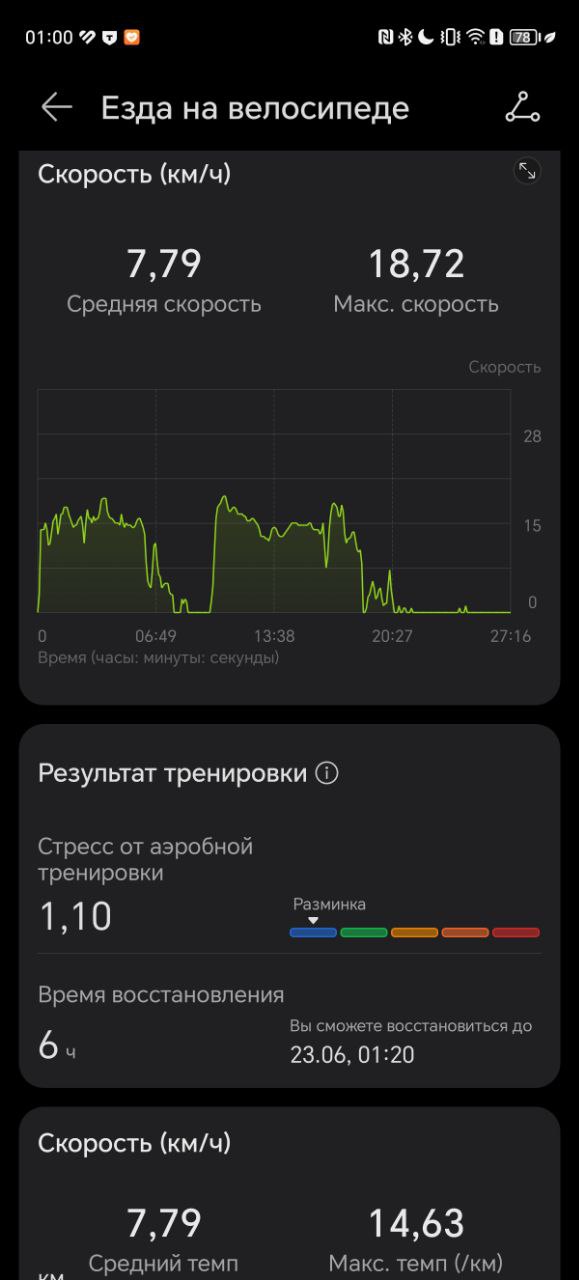
Task: Open info icon next to Результат тренировки
Action: (327, 773)
